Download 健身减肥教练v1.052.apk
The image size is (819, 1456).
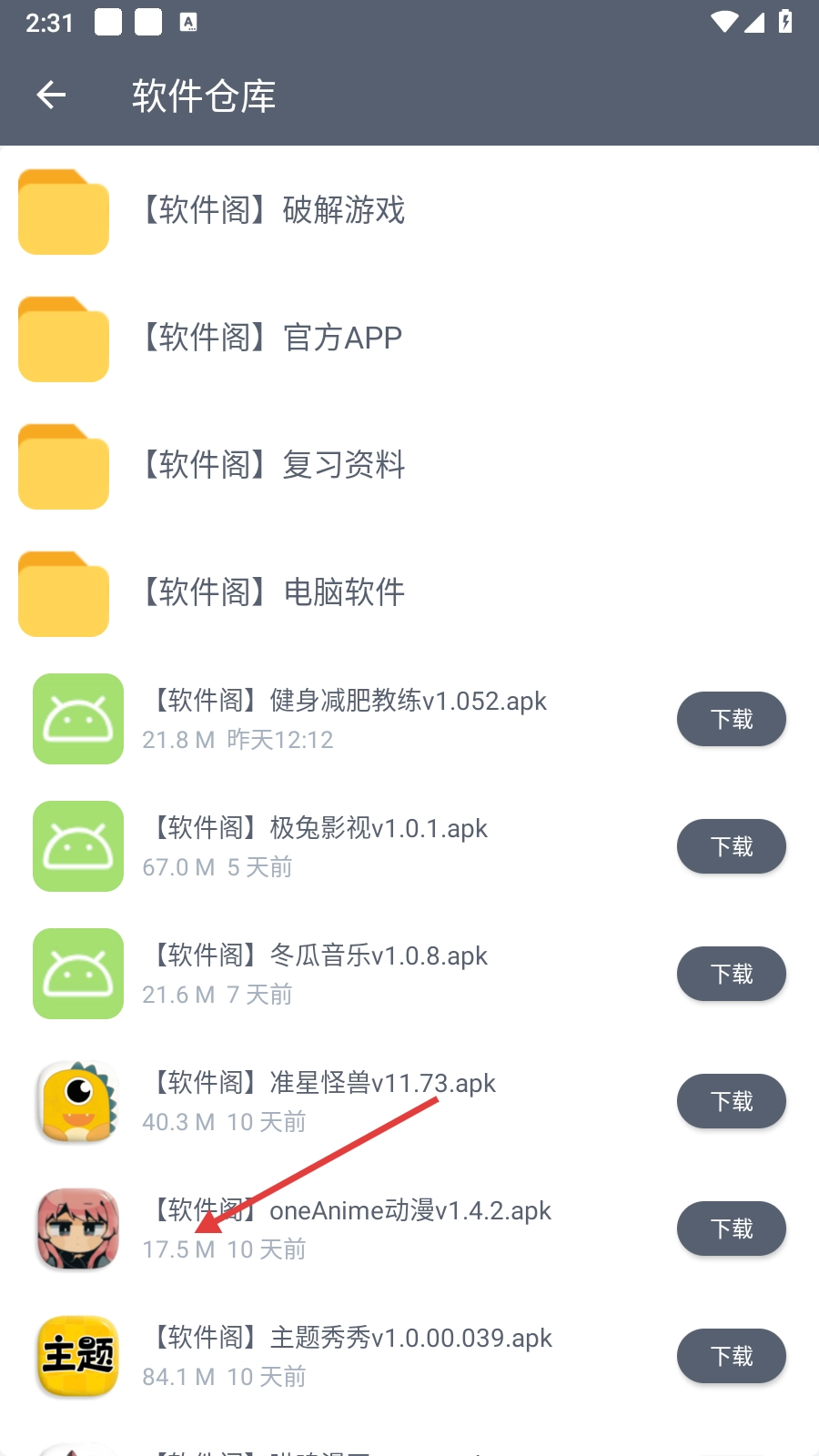click(731, 719)
